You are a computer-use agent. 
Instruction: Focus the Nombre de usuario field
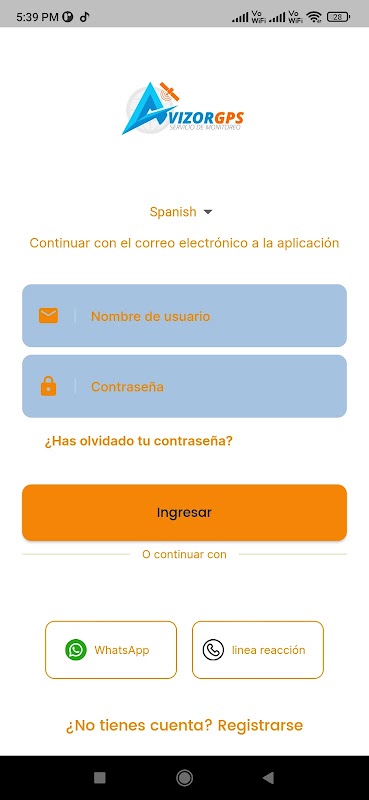(184, 316)
